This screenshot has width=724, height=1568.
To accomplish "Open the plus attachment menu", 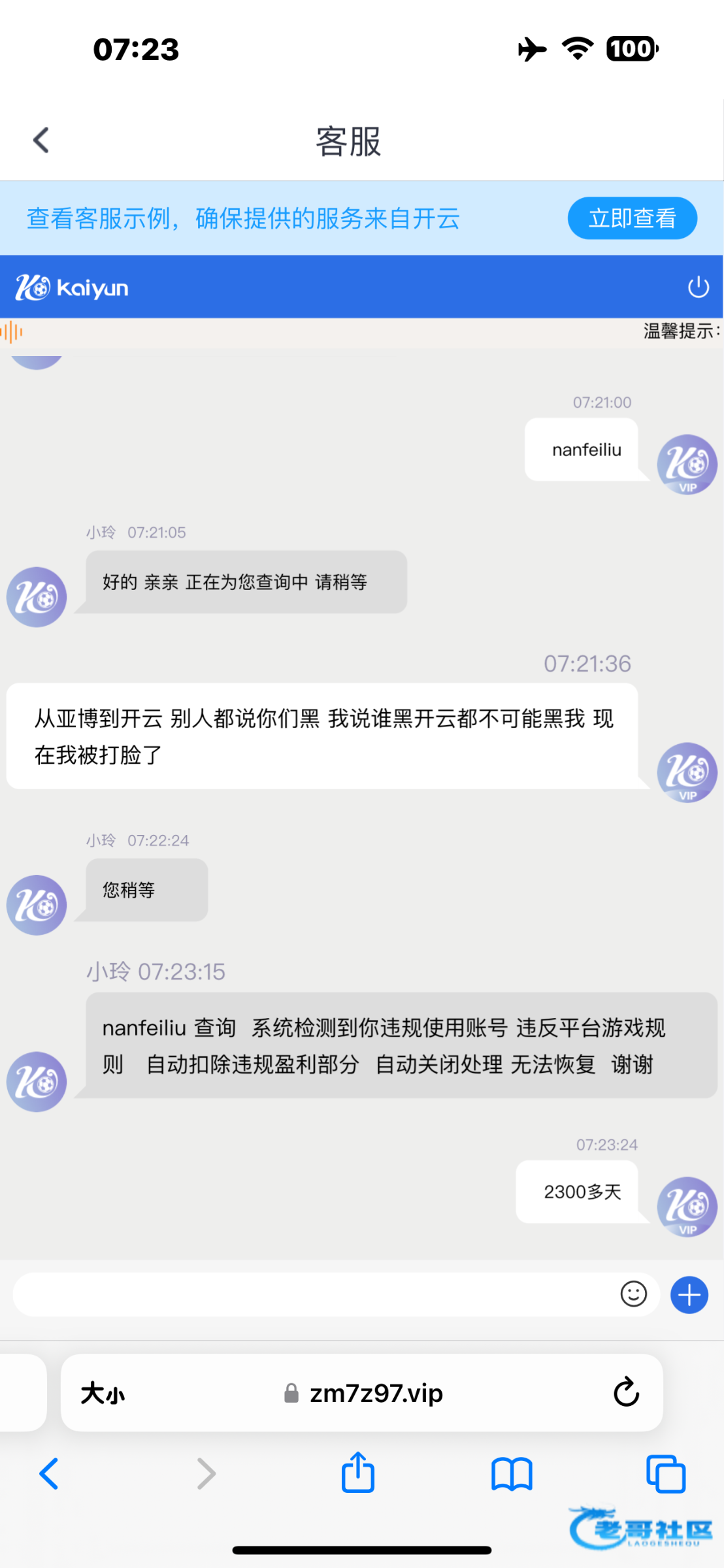I will pos(689,1294).
